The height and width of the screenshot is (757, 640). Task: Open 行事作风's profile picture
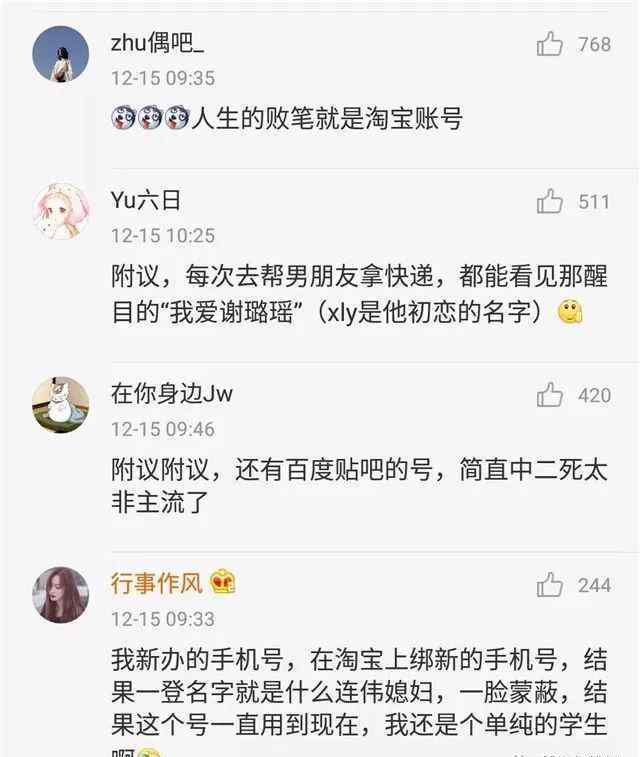(x=61, y=595)
